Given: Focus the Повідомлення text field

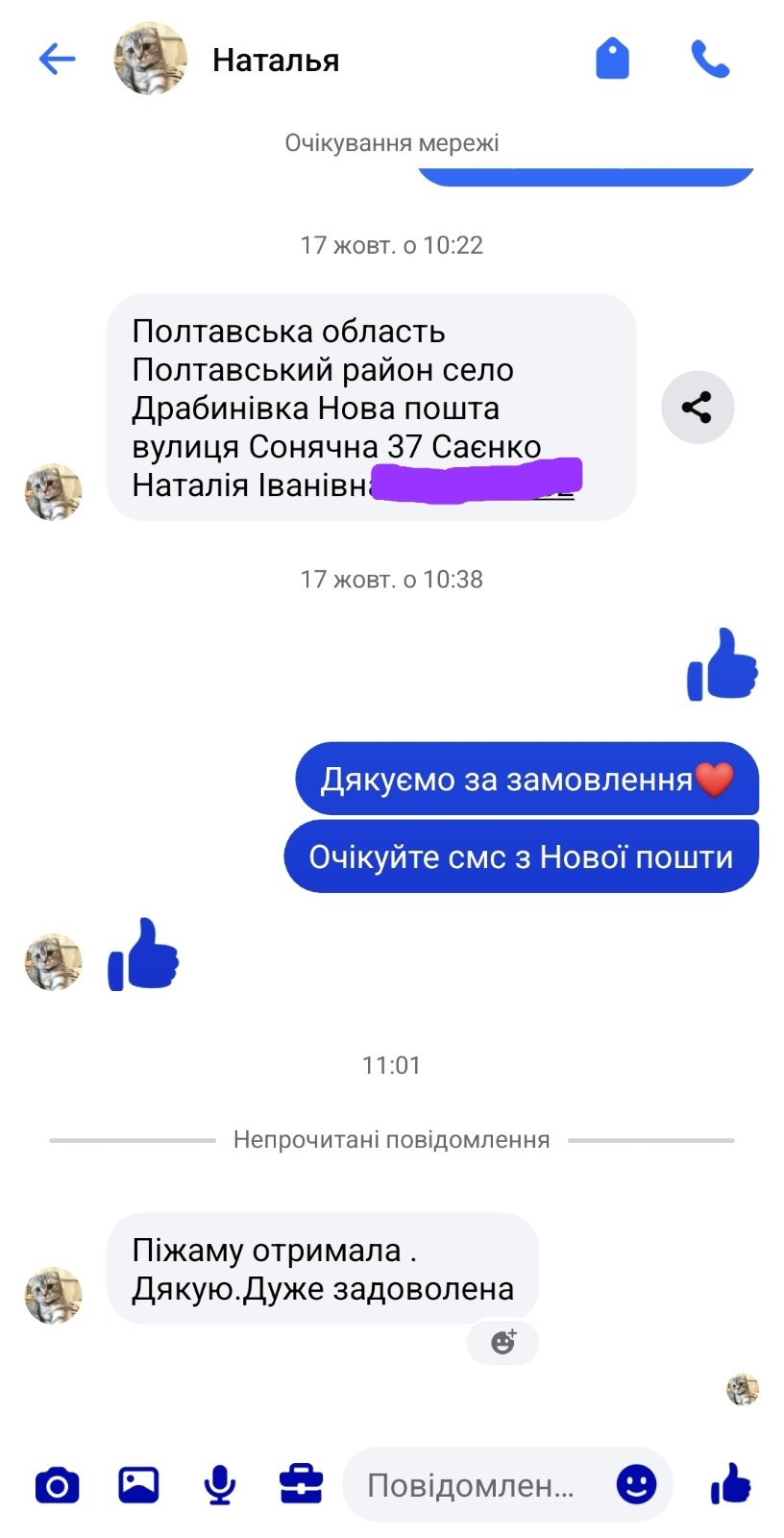Looking at the screenshot, I should 471,1486.
